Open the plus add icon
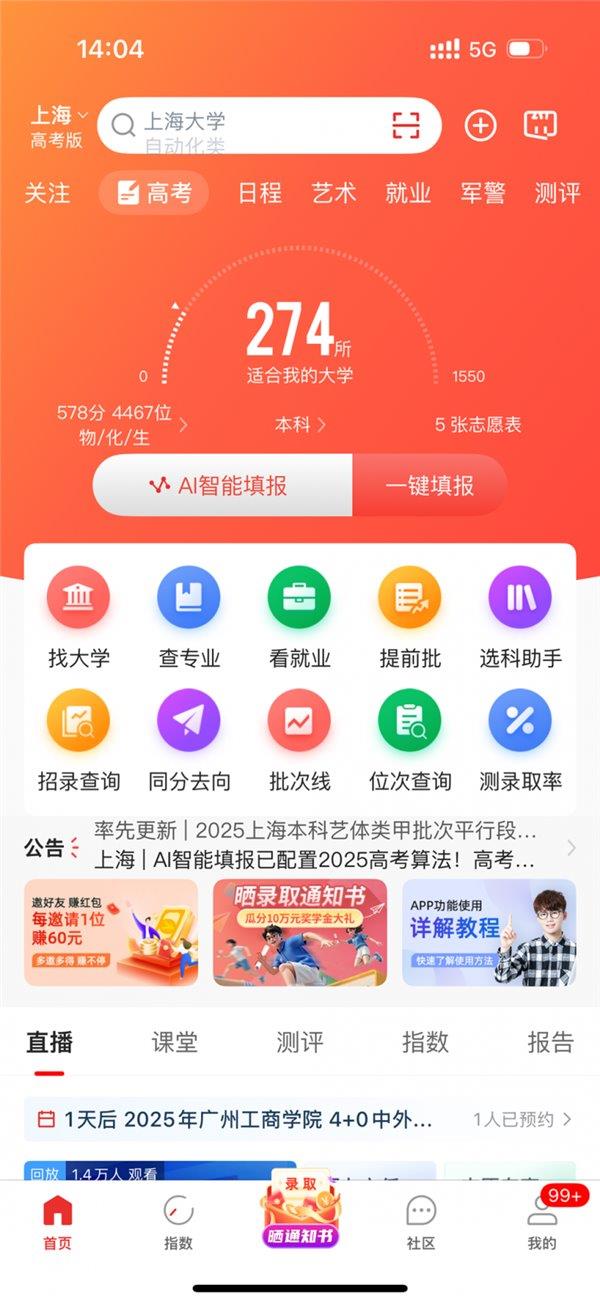Image resolution: width=600 pixels, height=1304 pixels. click(481, 125)
